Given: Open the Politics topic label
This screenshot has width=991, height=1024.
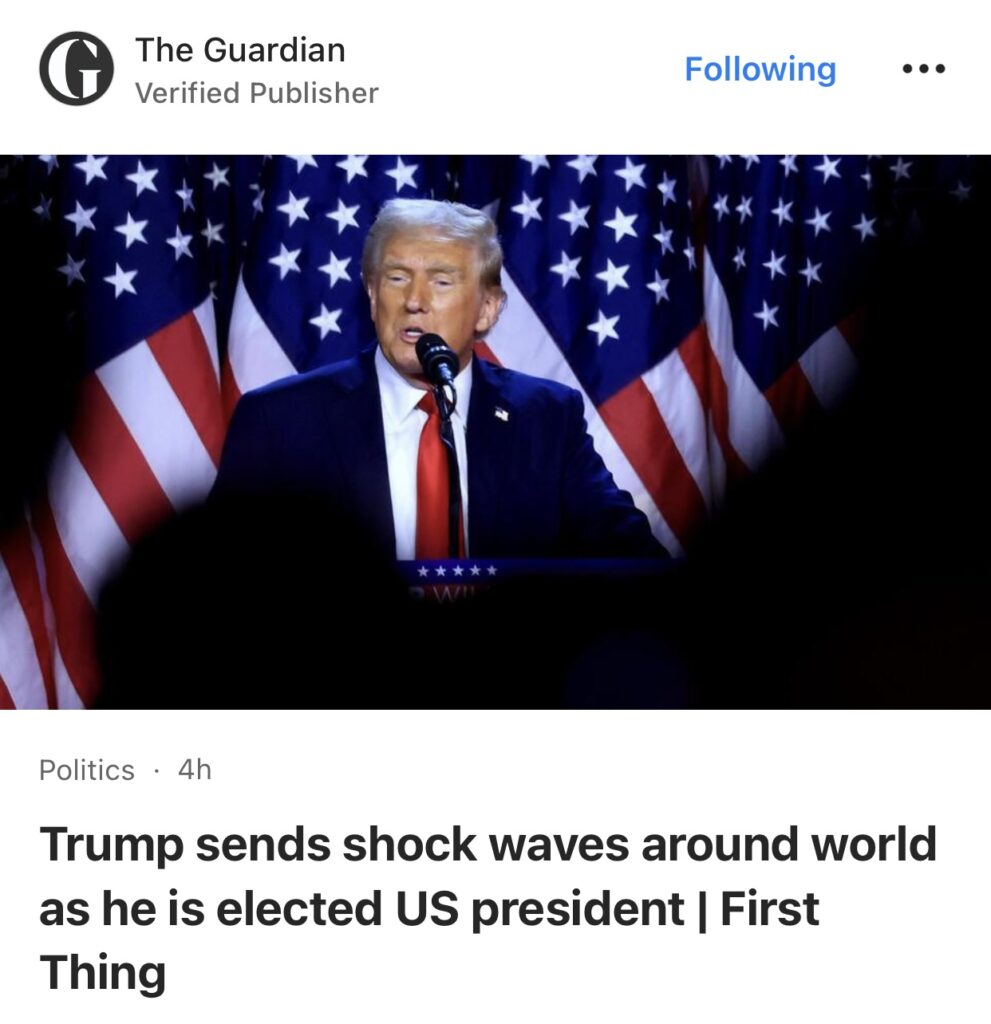Looking at the screenshot, I should [x=87, y=770].
